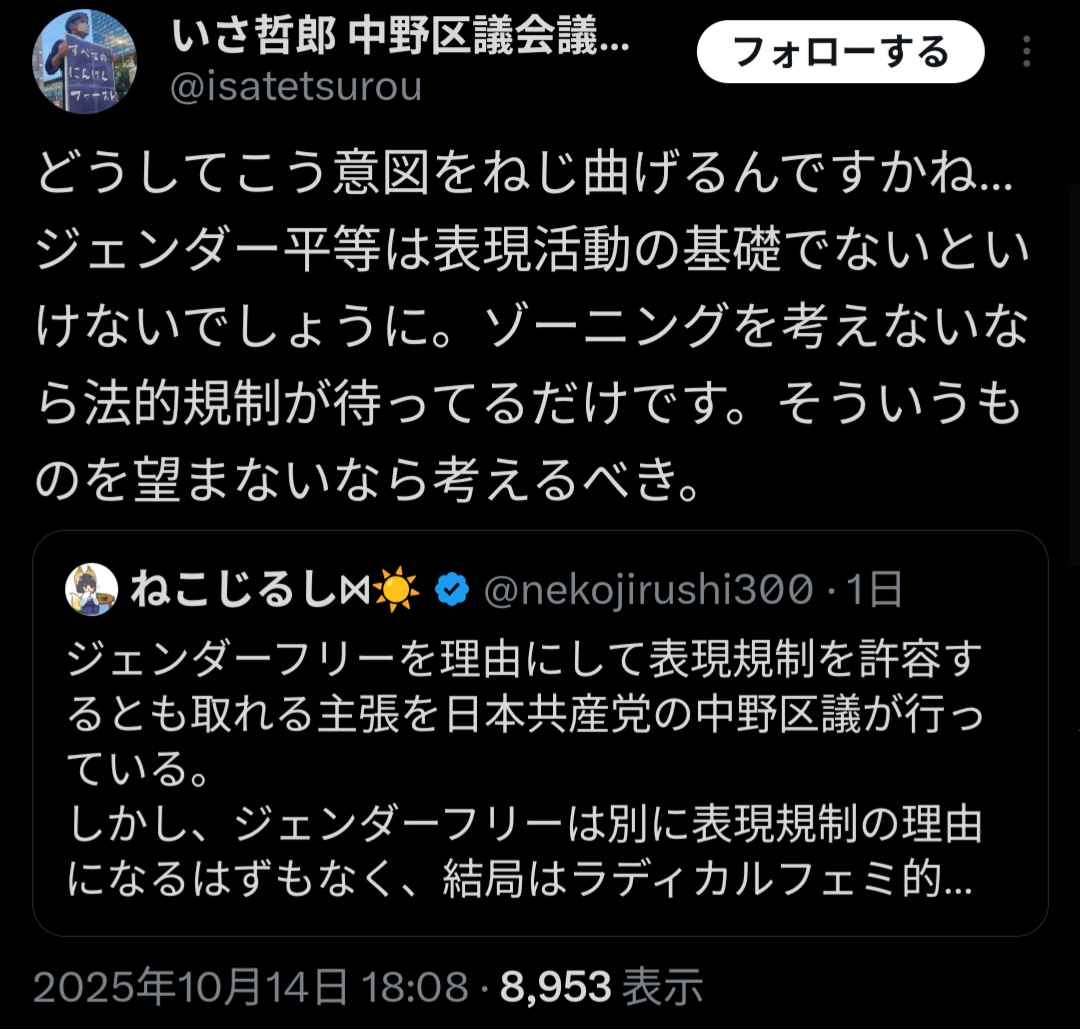Tap the フォローする button

(x=839, y=52)
